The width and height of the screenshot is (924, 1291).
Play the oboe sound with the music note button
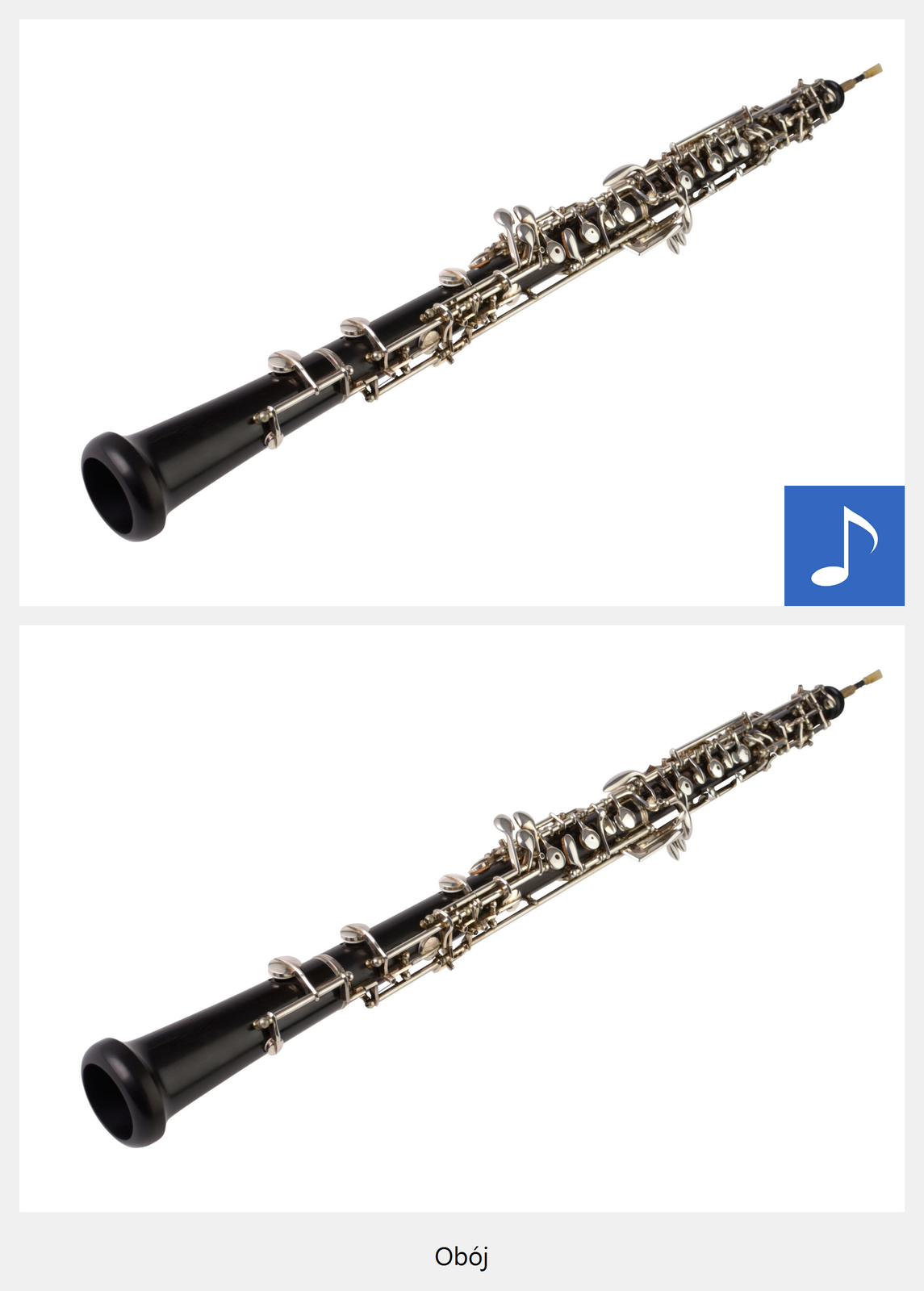(x=844, y=545)
